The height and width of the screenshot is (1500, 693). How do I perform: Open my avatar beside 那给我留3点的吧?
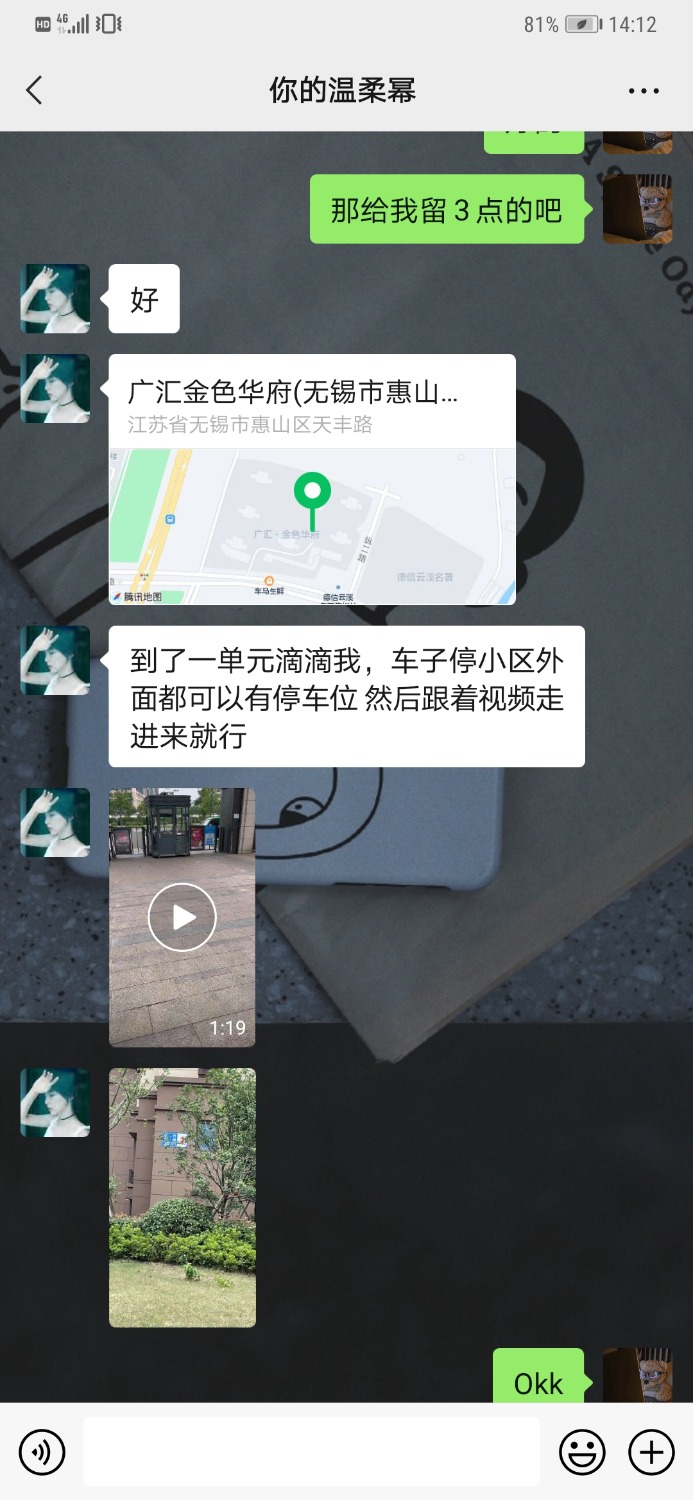pyautogui.click(x=637, y=209)
